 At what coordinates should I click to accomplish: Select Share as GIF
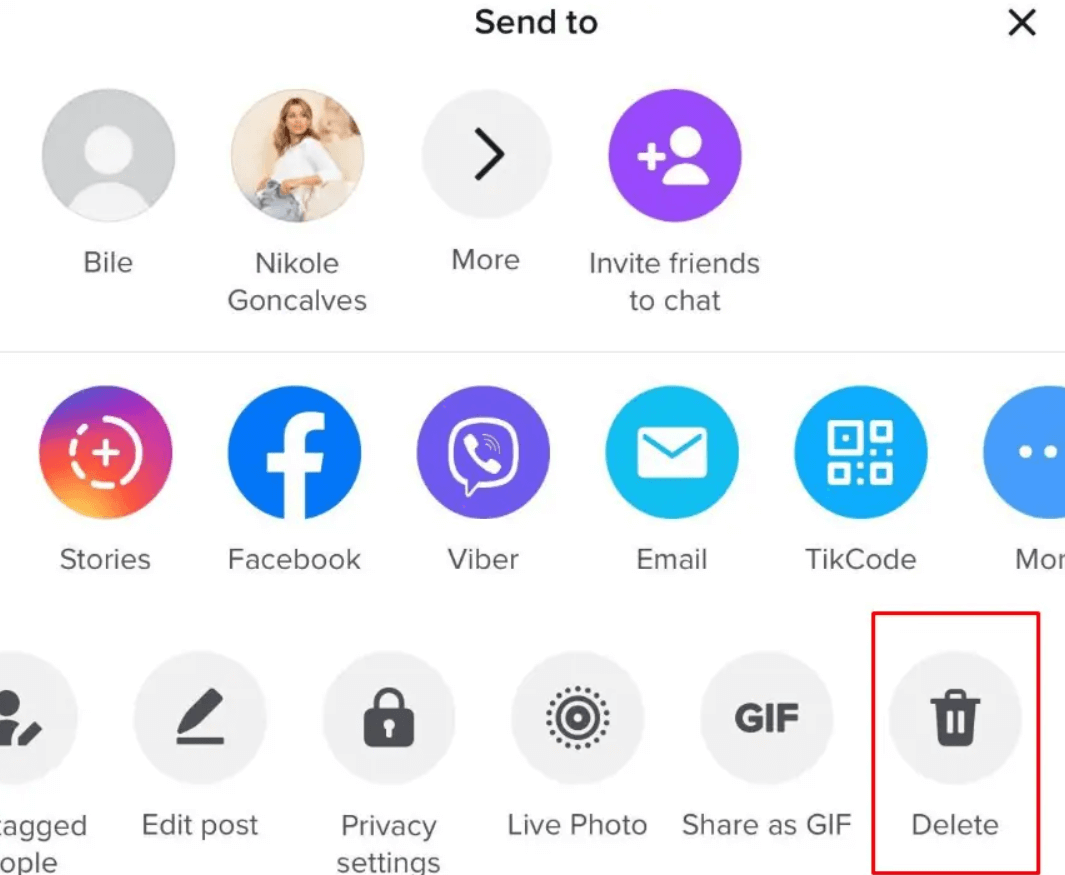(x=766, y=718)
